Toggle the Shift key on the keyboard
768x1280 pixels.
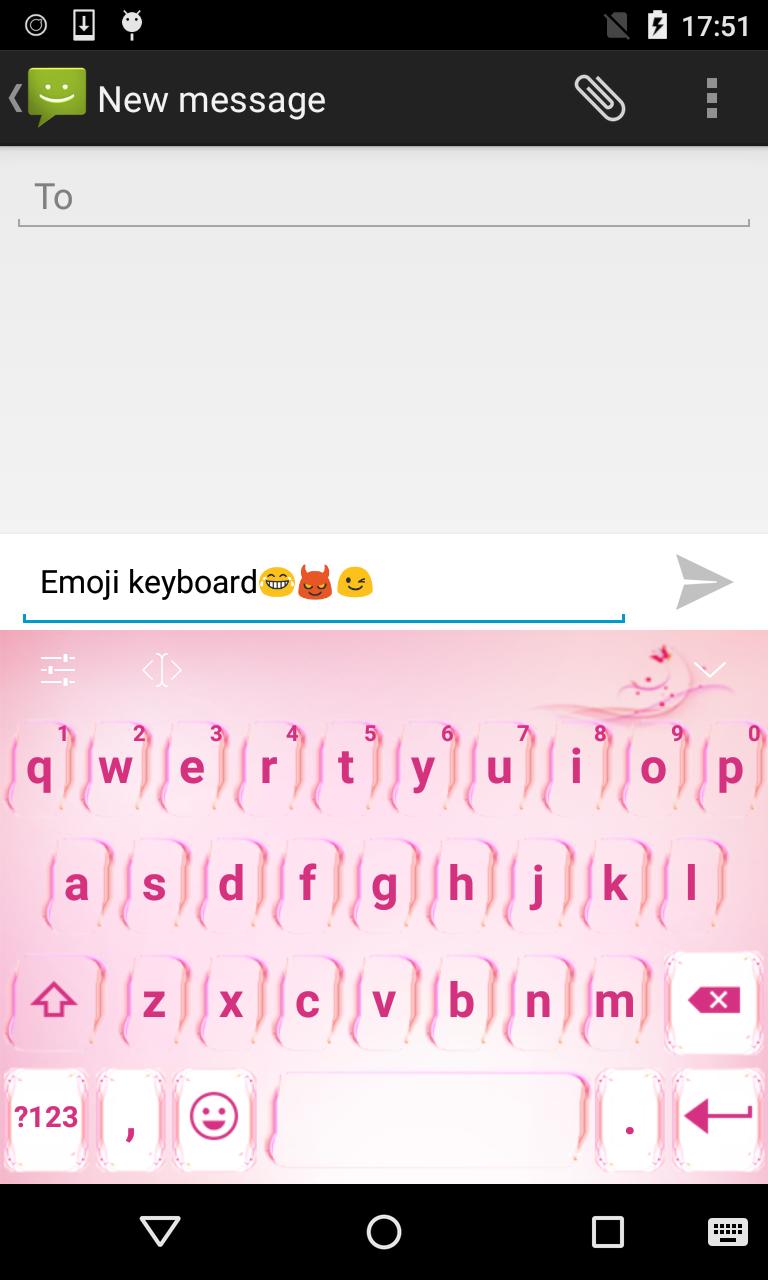coord(55,1000)
